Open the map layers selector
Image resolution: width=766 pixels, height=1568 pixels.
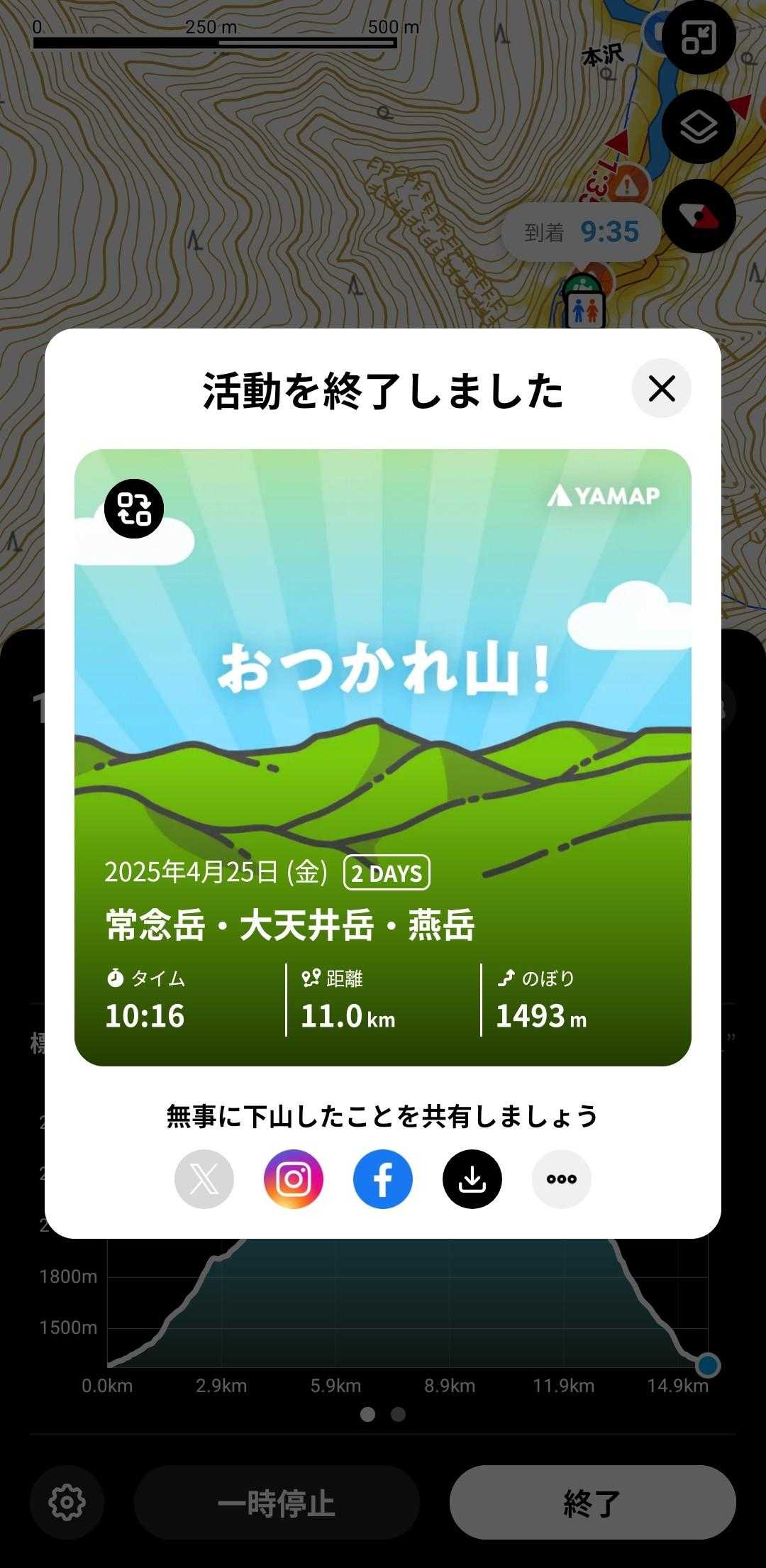click(699, 128)
